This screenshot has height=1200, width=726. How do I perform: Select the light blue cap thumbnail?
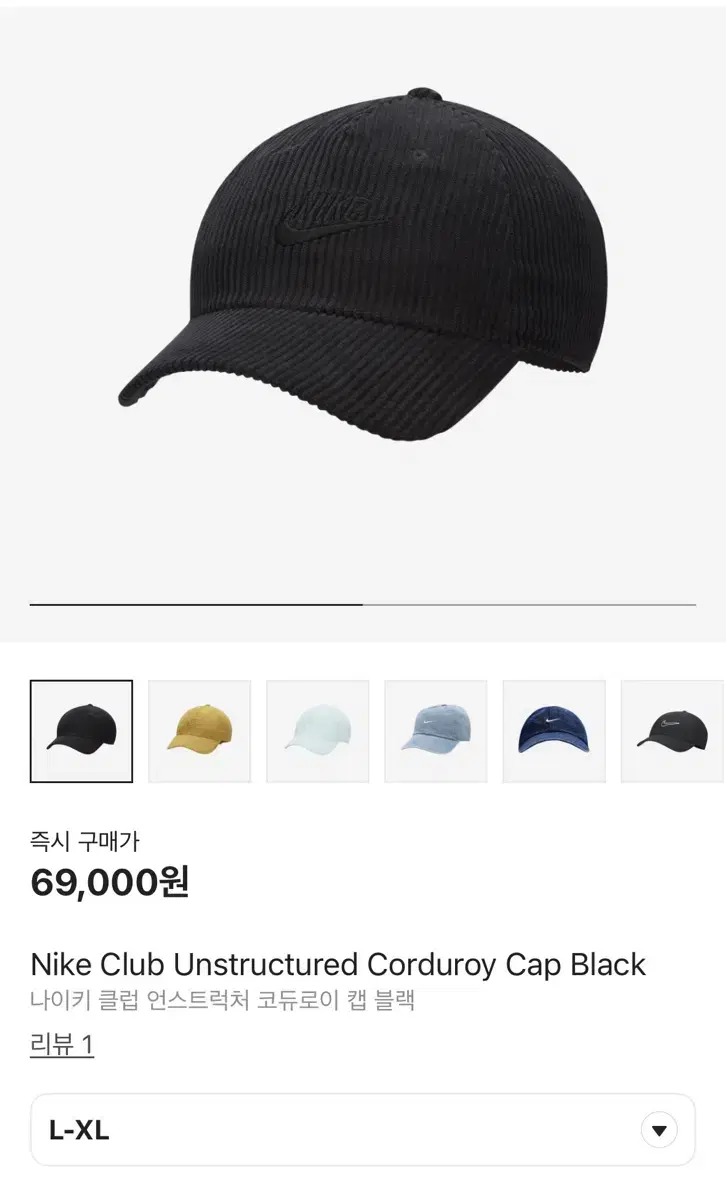coord(435,730)
